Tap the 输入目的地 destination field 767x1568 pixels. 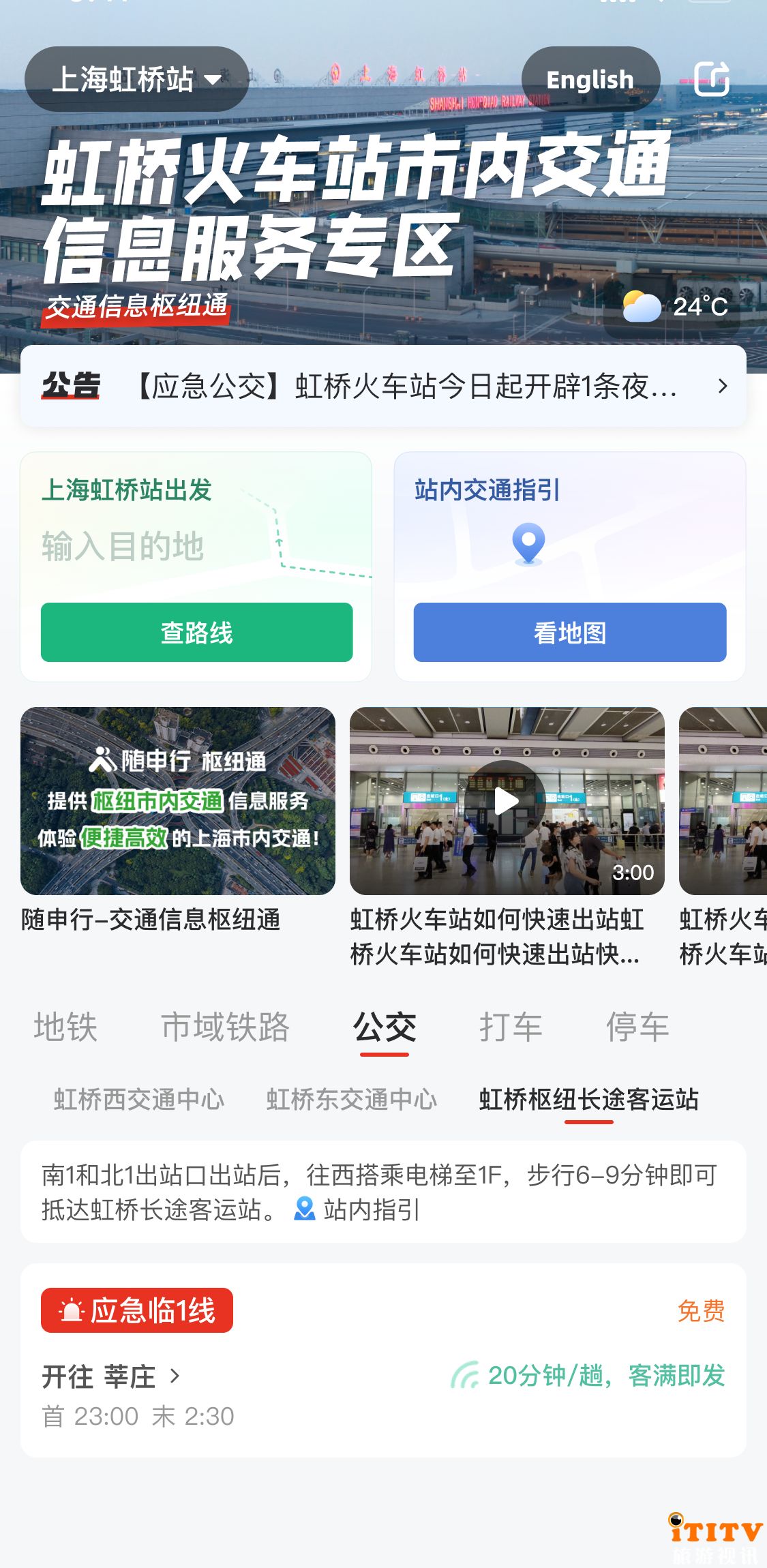(x=123, y=547)
